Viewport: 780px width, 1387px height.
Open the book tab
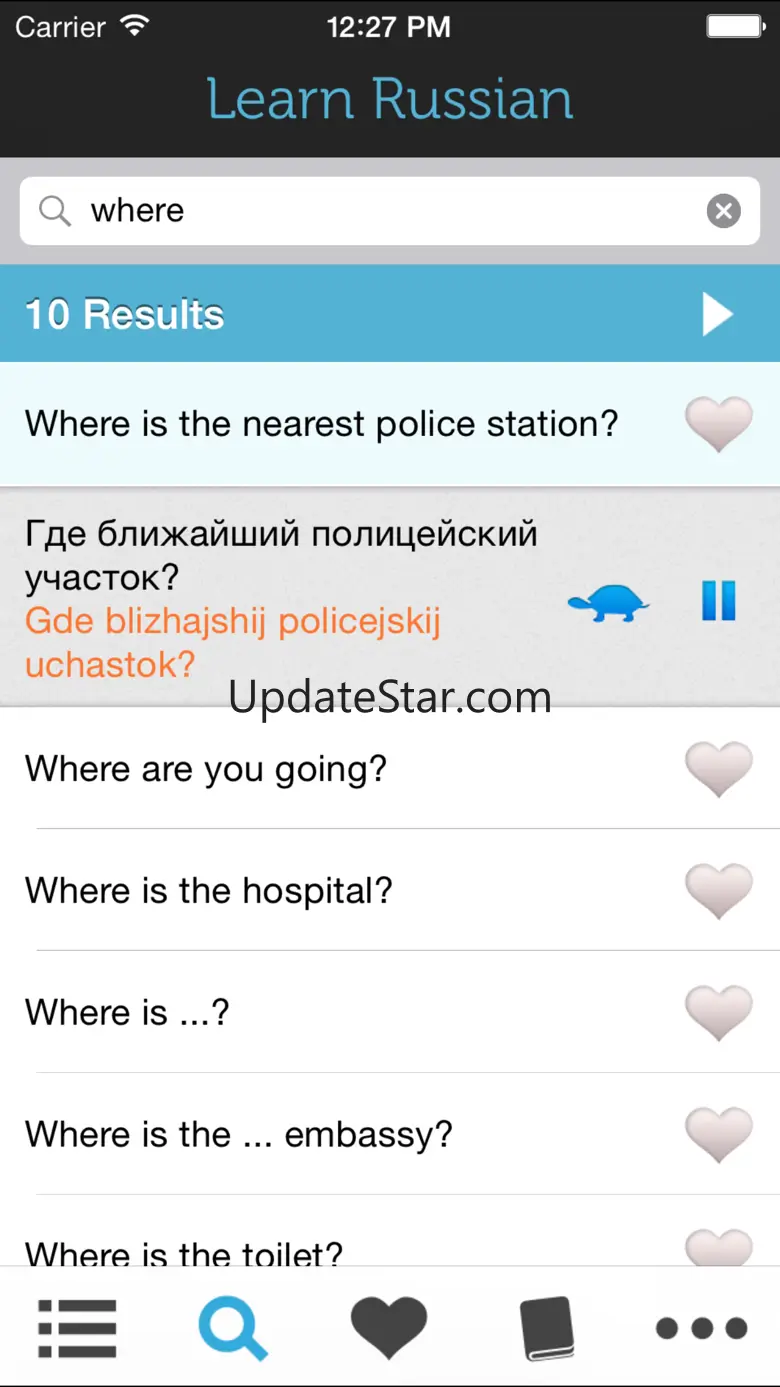click(547, 1328)
